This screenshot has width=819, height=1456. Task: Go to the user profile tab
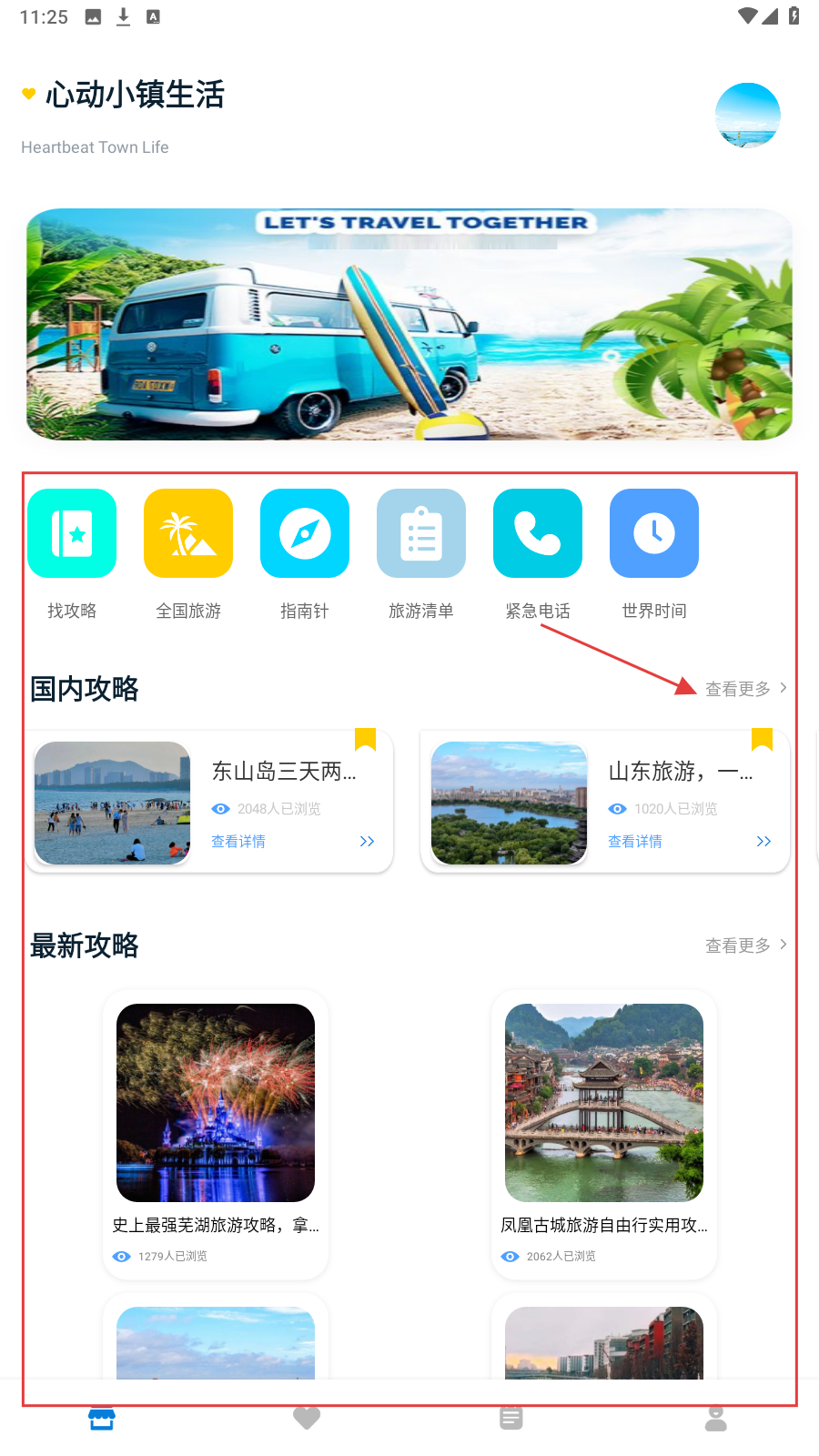[x=716, y=1418]
